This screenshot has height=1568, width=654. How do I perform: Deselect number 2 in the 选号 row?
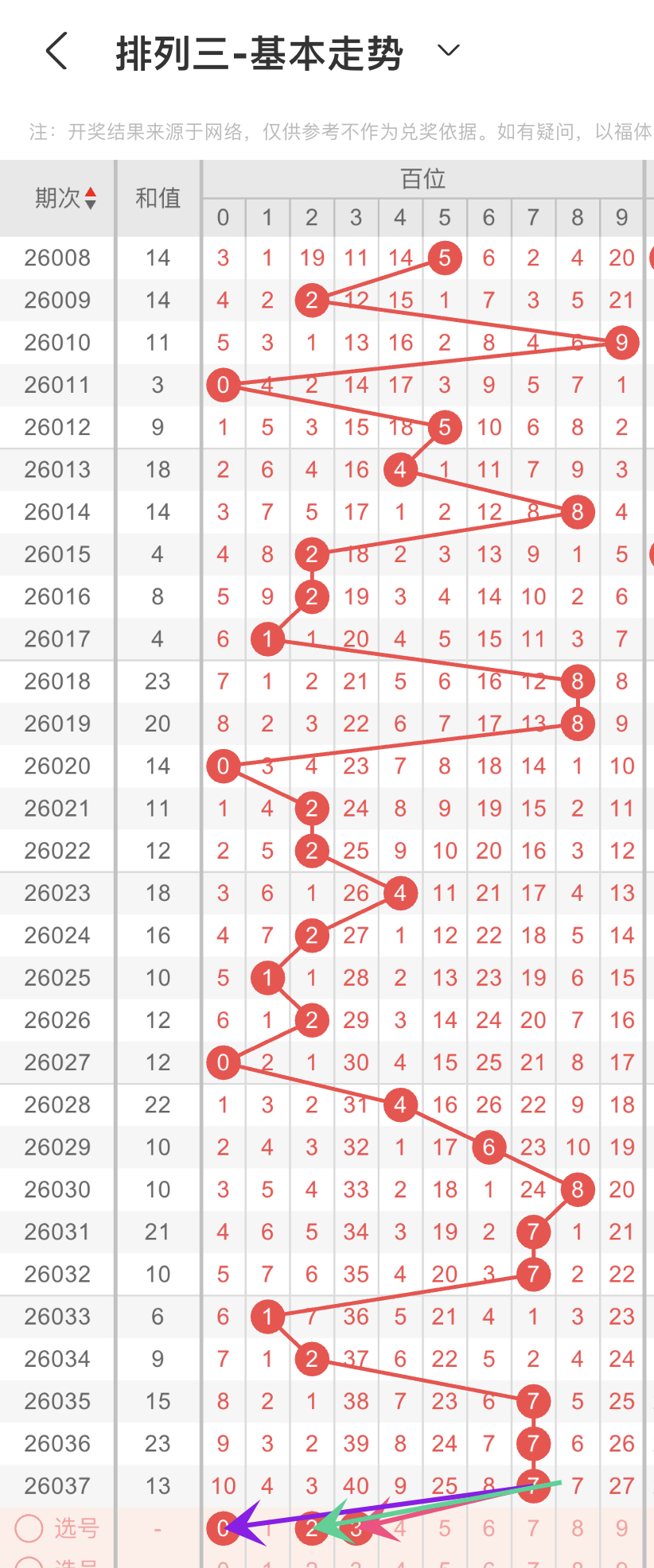[311, 1527]
